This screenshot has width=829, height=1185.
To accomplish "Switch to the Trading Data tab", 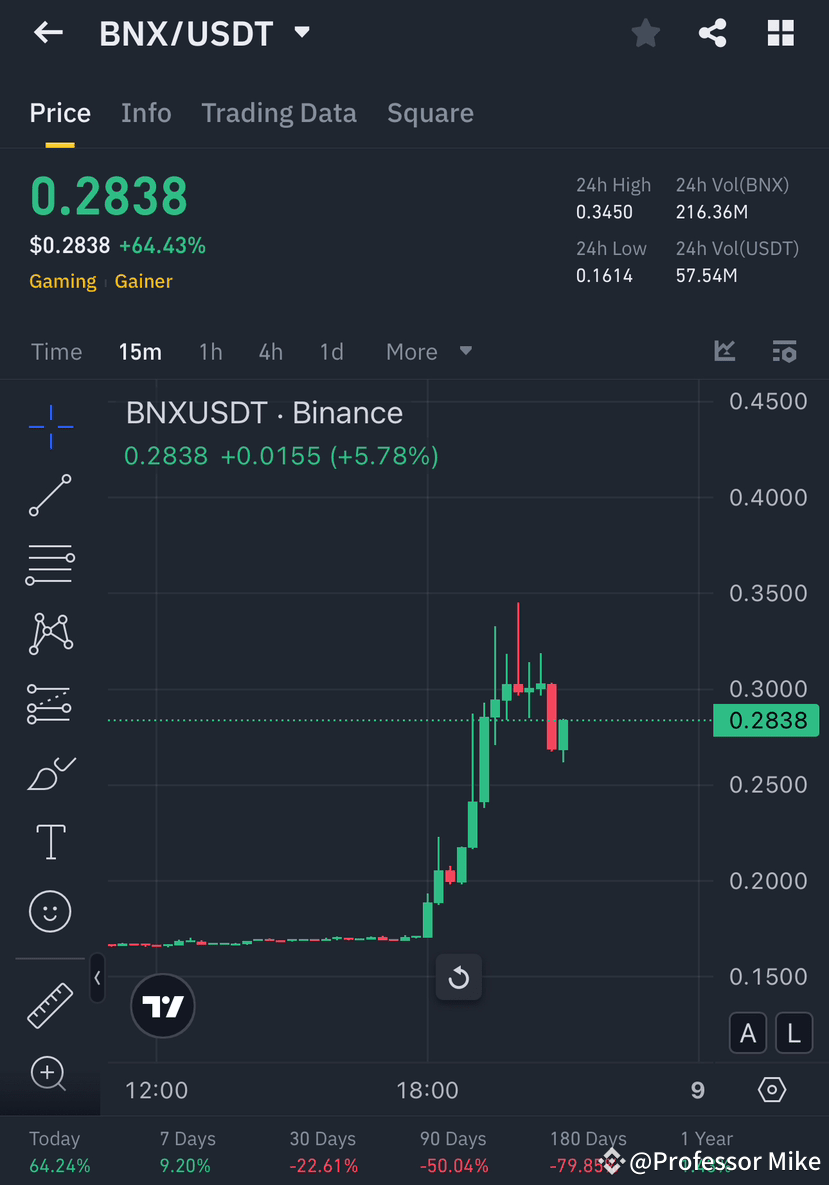I will click(x=278, y=113).
